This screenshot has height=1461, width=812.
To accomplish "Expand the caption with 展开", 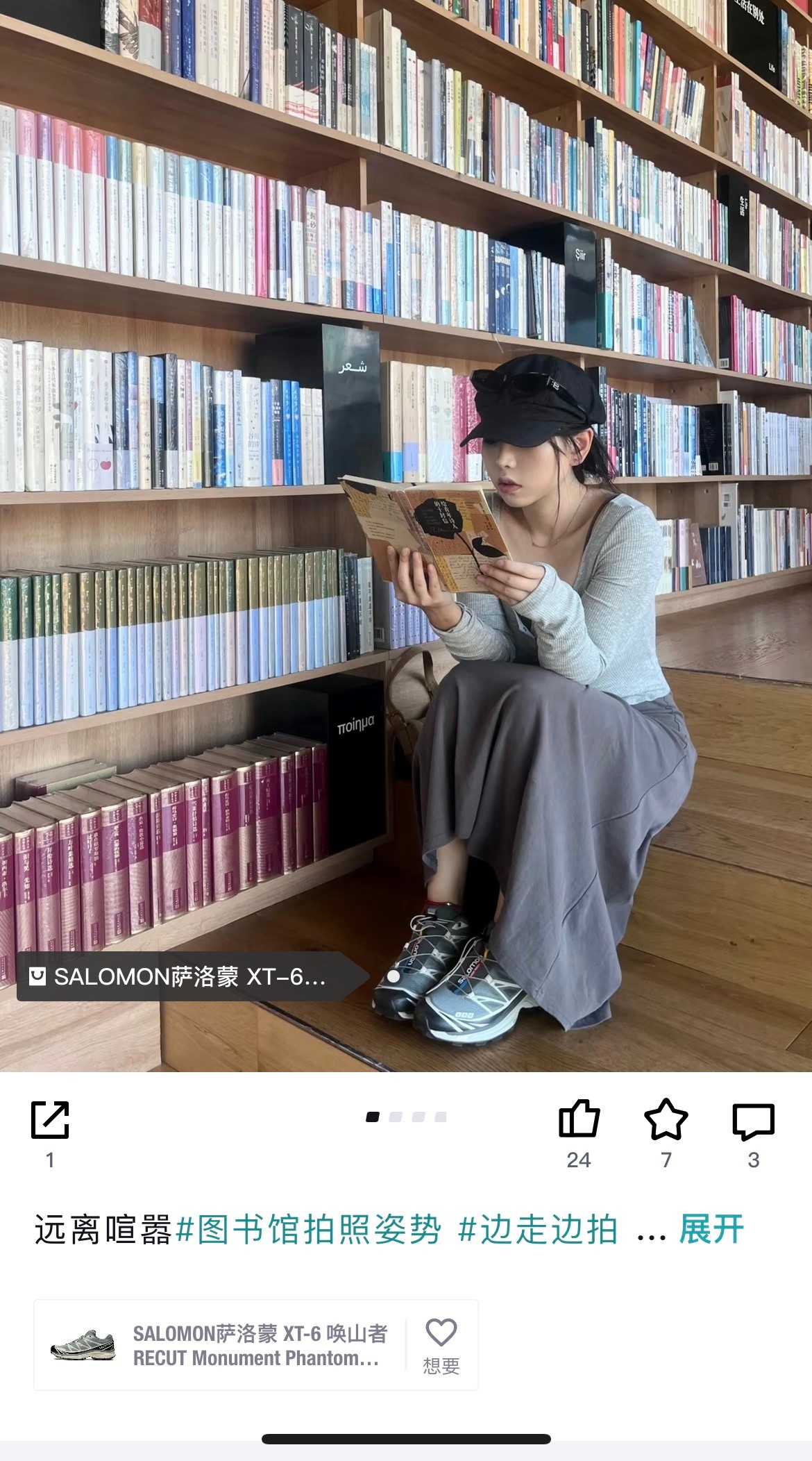I will [711, 1230].
